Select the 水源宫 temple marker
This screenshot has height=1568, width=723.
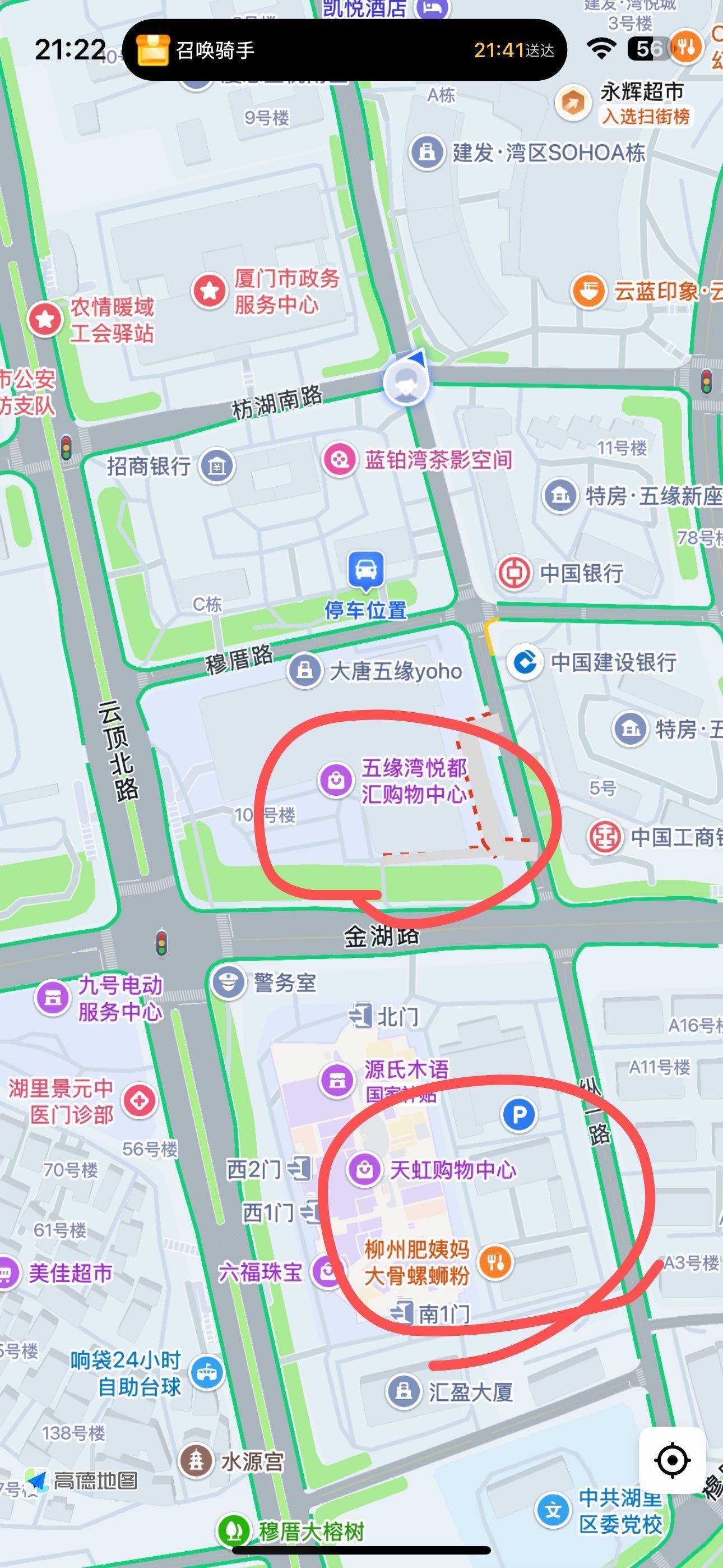(x=196, y=1460)
